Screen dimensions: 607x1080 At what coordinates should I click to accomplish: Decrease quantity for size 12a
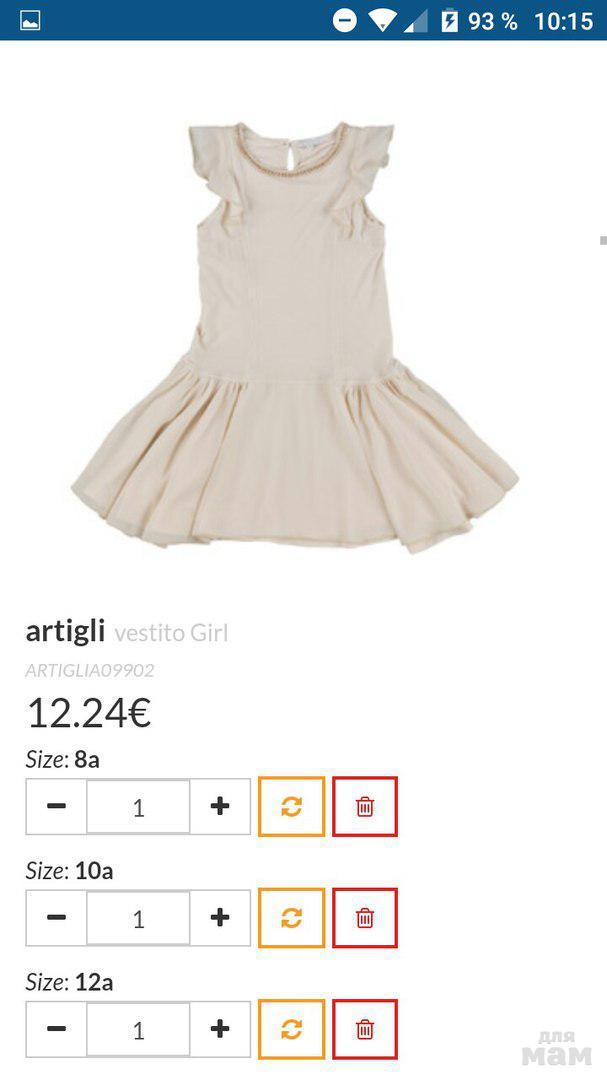[57, 1029]
